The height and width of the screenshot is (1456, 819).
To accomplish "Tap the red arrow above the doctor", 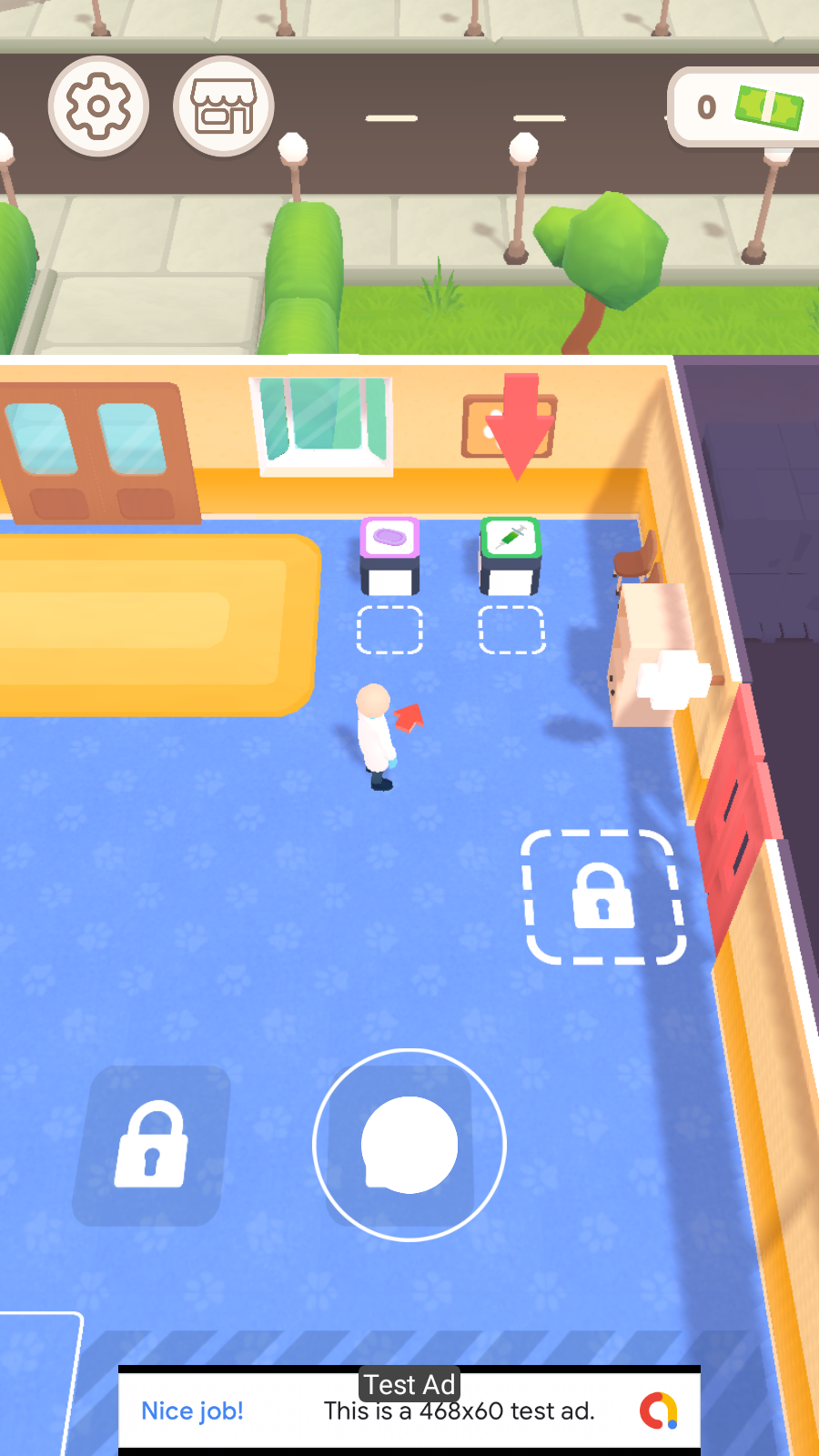I will point(409,718).
